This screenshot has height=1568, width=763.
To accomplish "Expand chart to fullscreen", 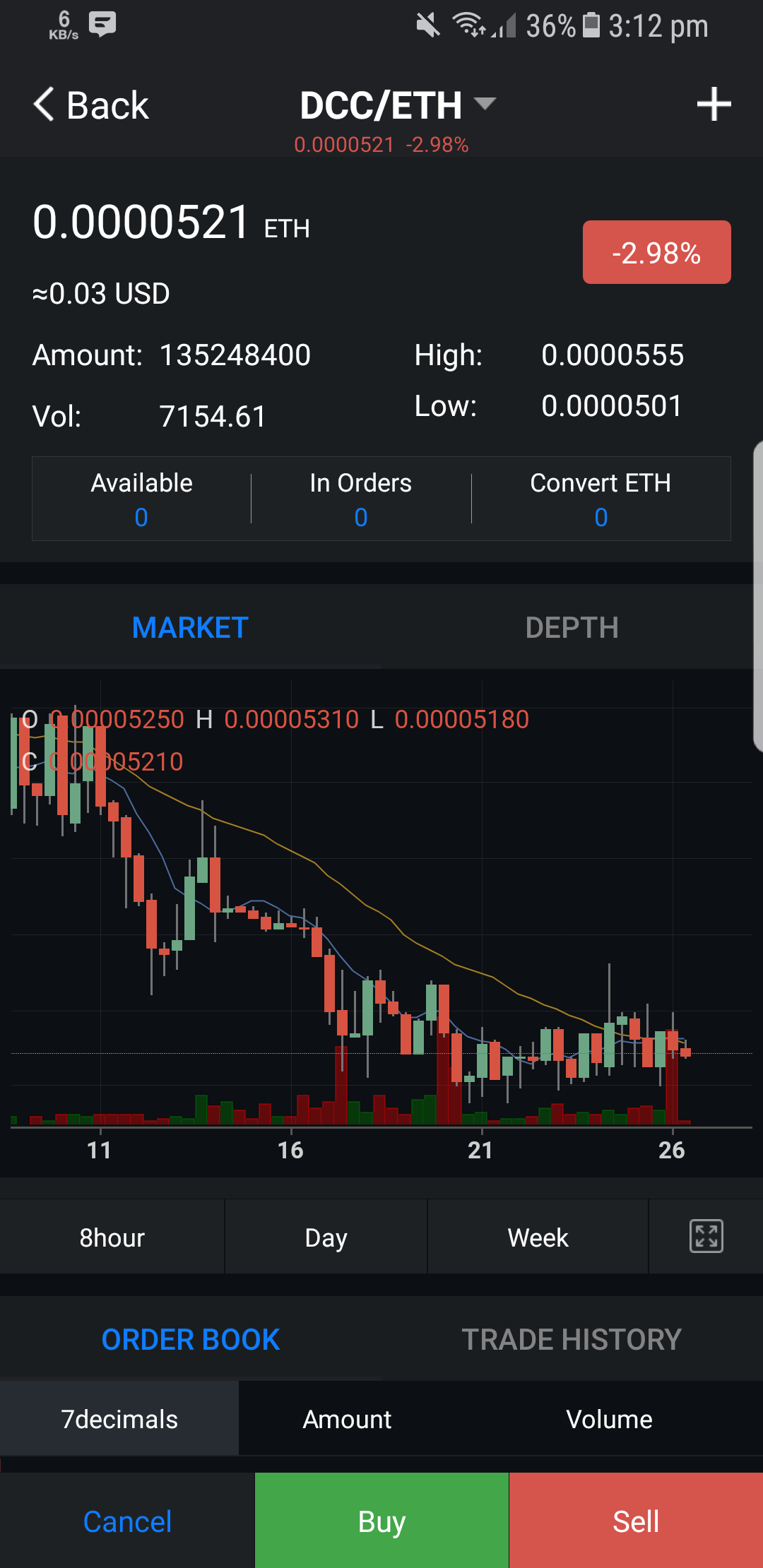I will tap(706, 1236).
